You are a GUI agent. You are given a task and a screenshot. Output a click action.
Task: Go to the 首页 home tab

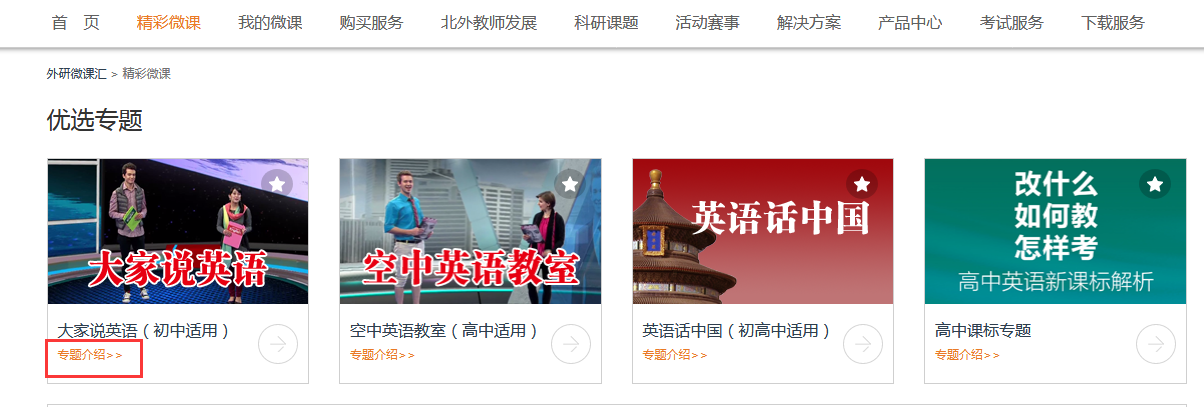(x=76, y=23)
